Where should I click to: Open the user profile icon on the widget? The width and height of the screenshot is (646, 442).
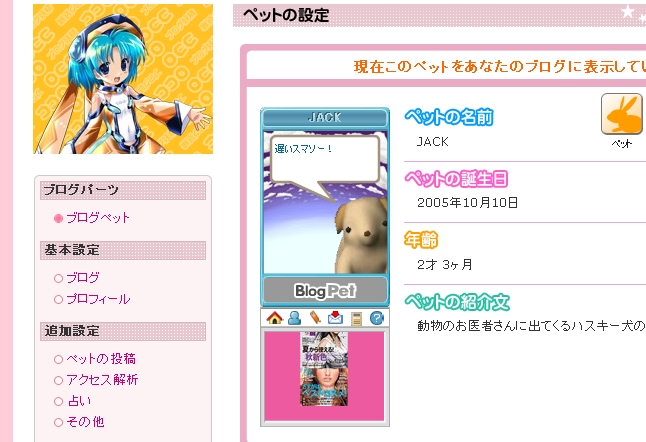point(295,318)
